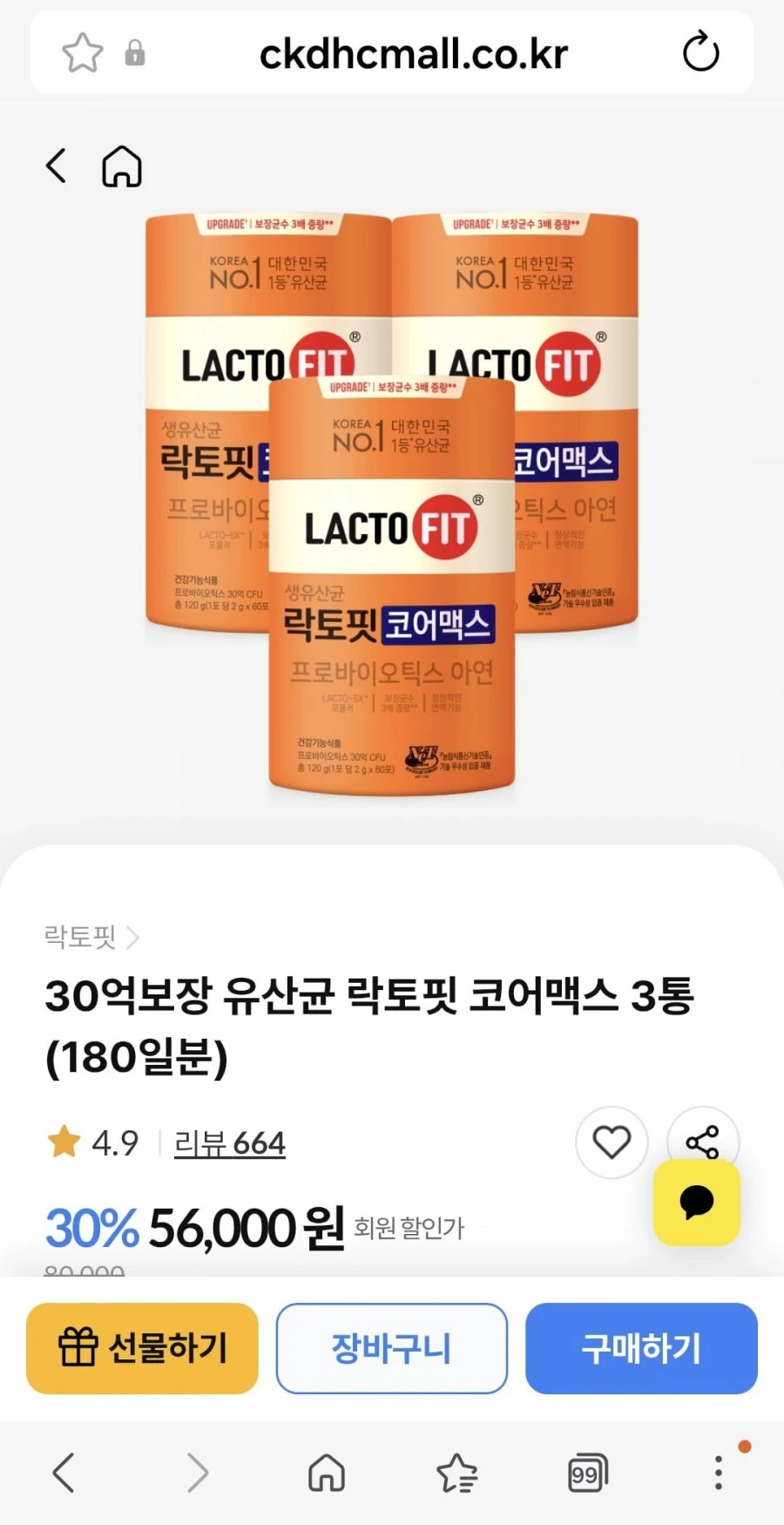Open the browser home page
The height and width of the screenshot is (1525, 784).
click(x=327, y=1474)
